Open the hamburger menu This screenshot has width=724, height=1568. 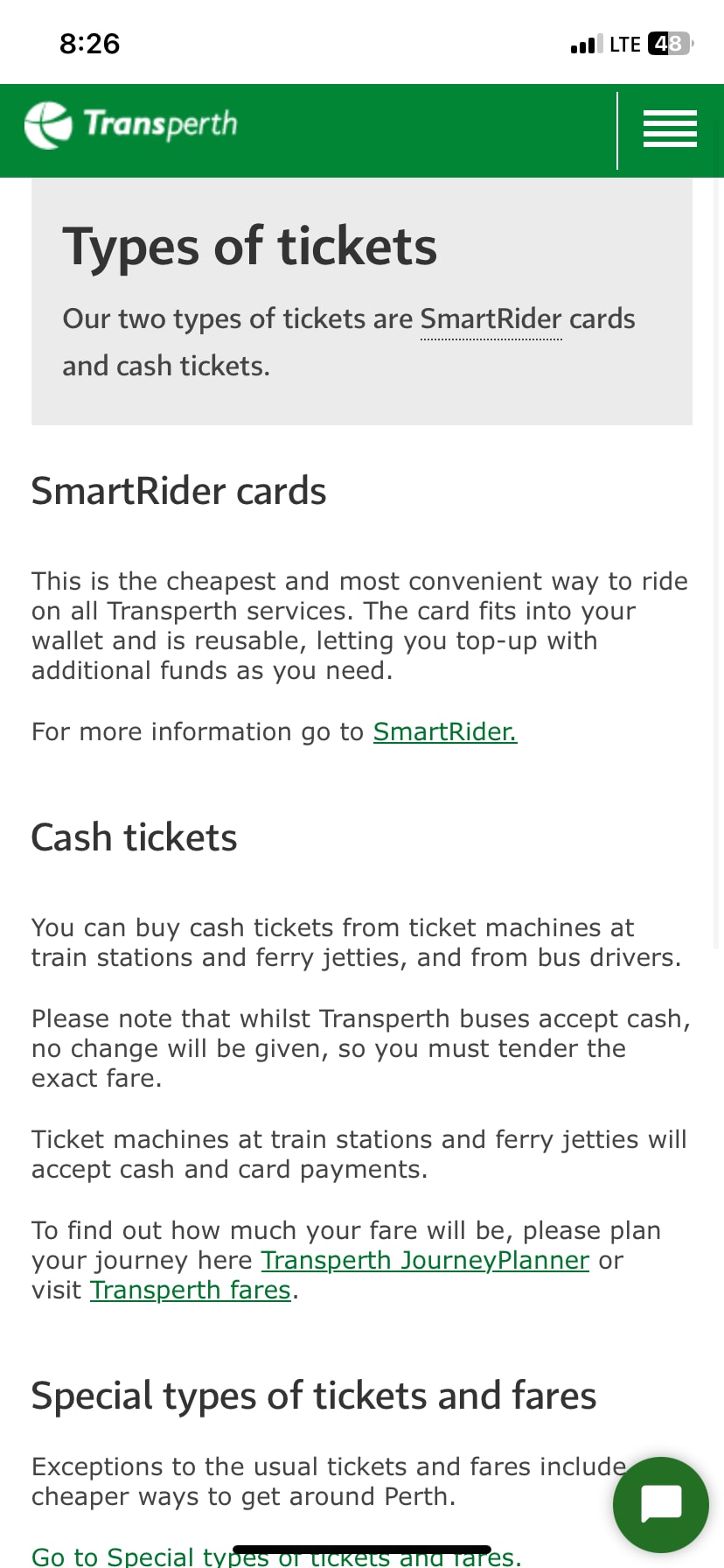click(x=670, y=129)
